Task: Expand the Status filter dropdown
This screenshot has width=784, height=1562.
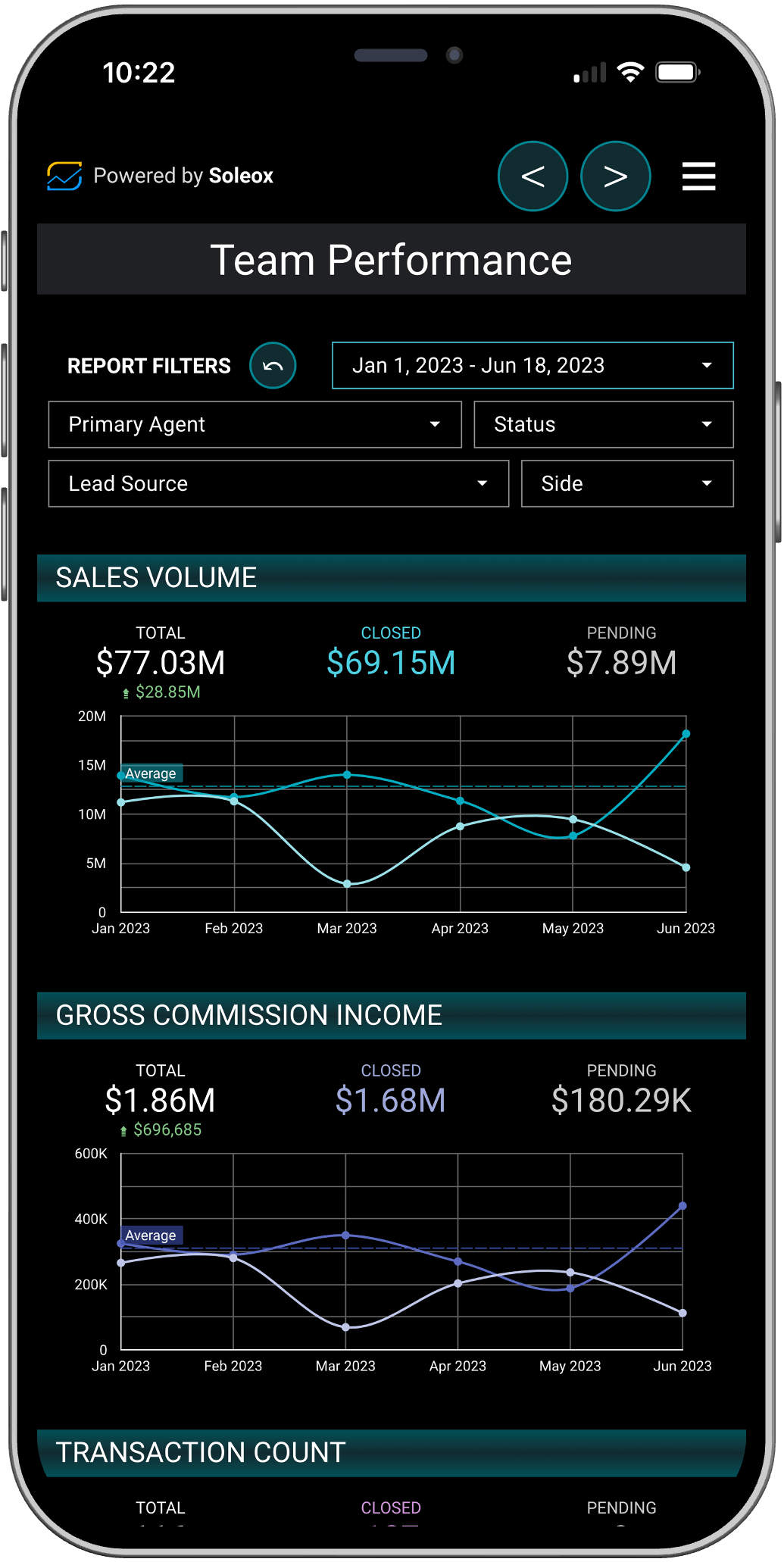Action: [x=603, y=424]
